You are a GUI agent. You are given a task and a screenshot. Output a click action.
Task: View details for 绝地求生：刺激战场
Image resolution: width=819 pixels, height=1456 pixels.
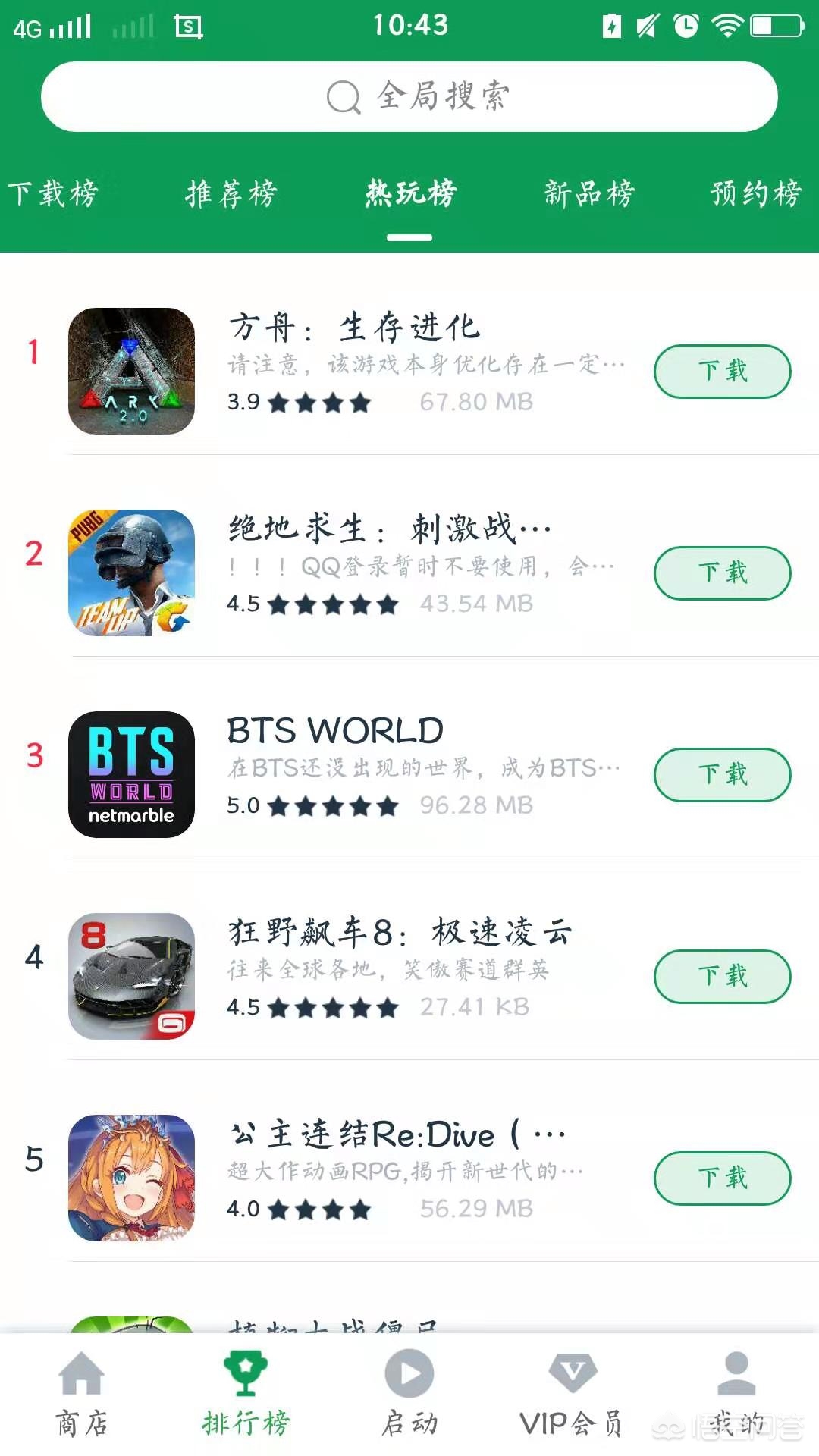coord(387,529)
